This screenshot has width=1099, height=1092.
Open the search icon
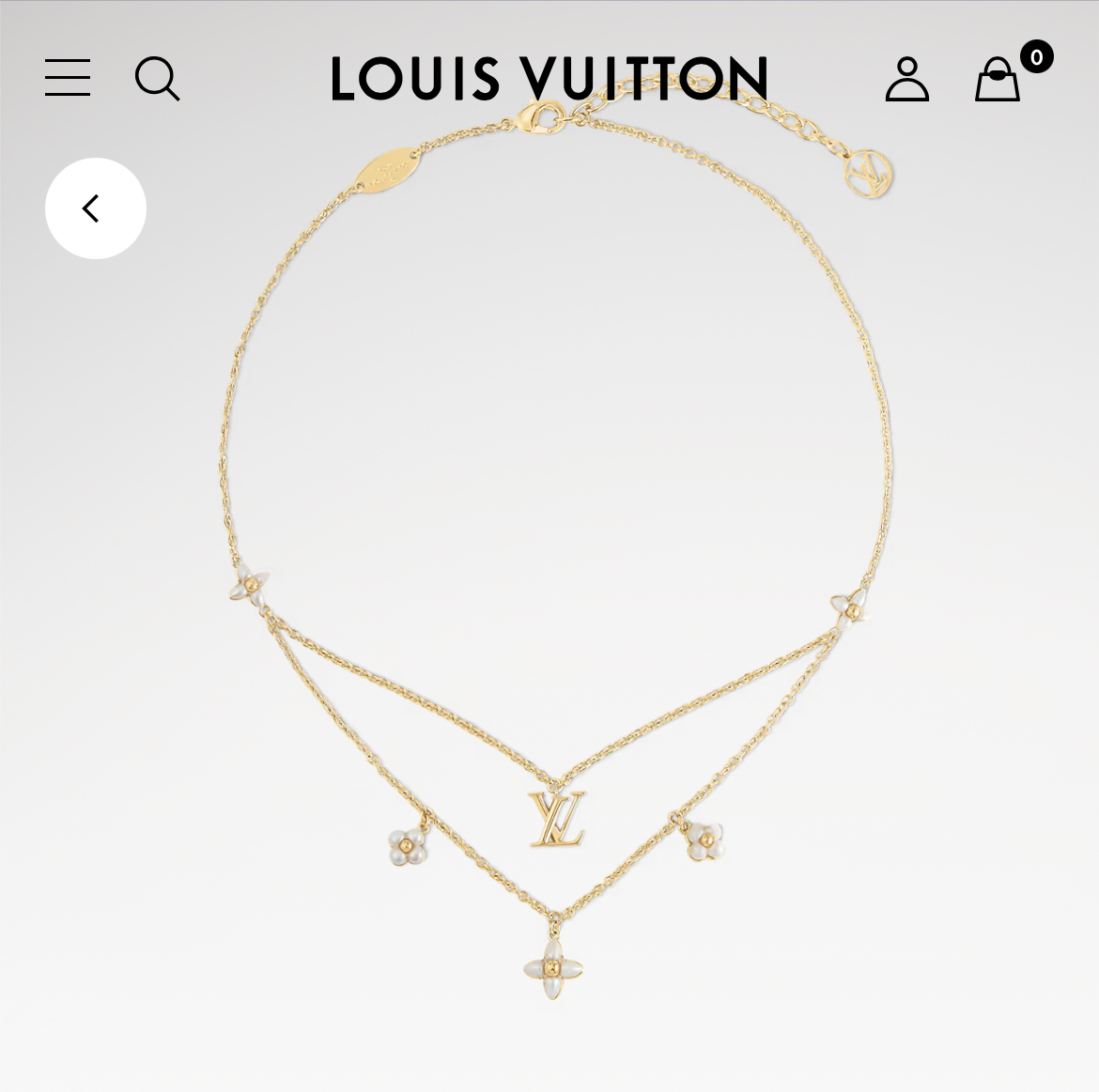pyautogui.click(x=157, y=78)
